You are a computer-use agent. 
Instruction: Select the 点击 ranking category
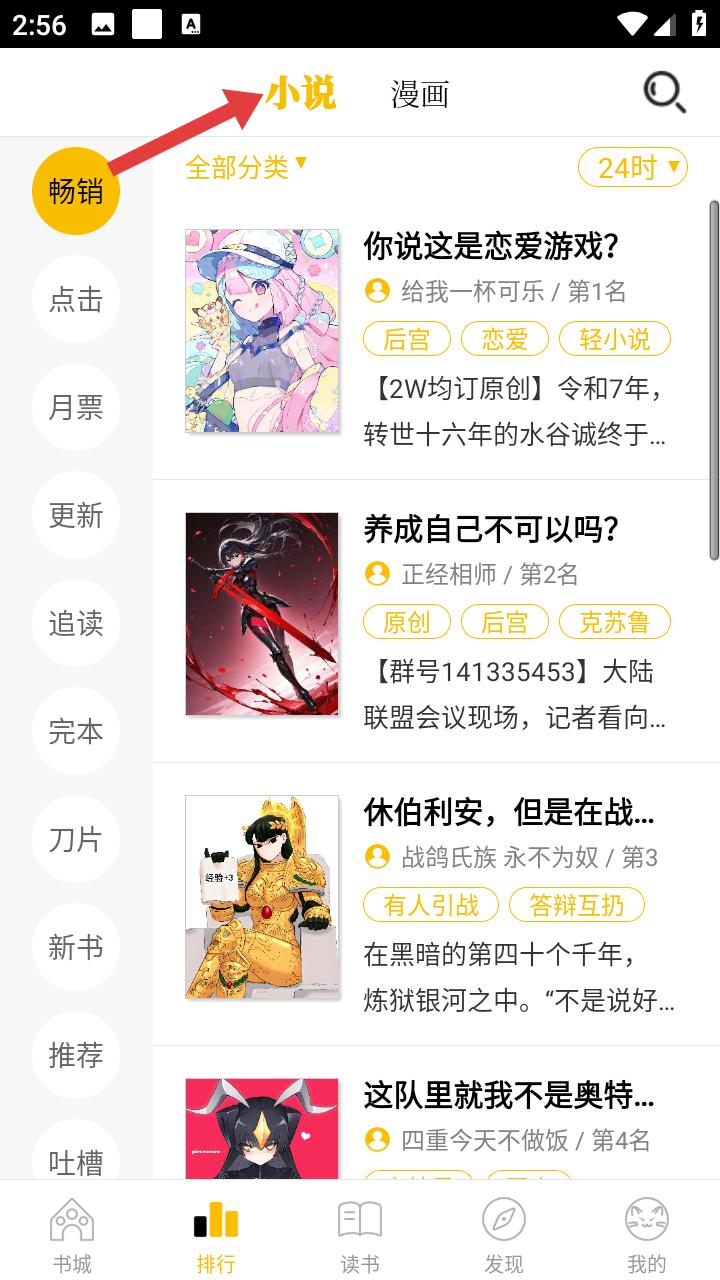coord(76,300)
